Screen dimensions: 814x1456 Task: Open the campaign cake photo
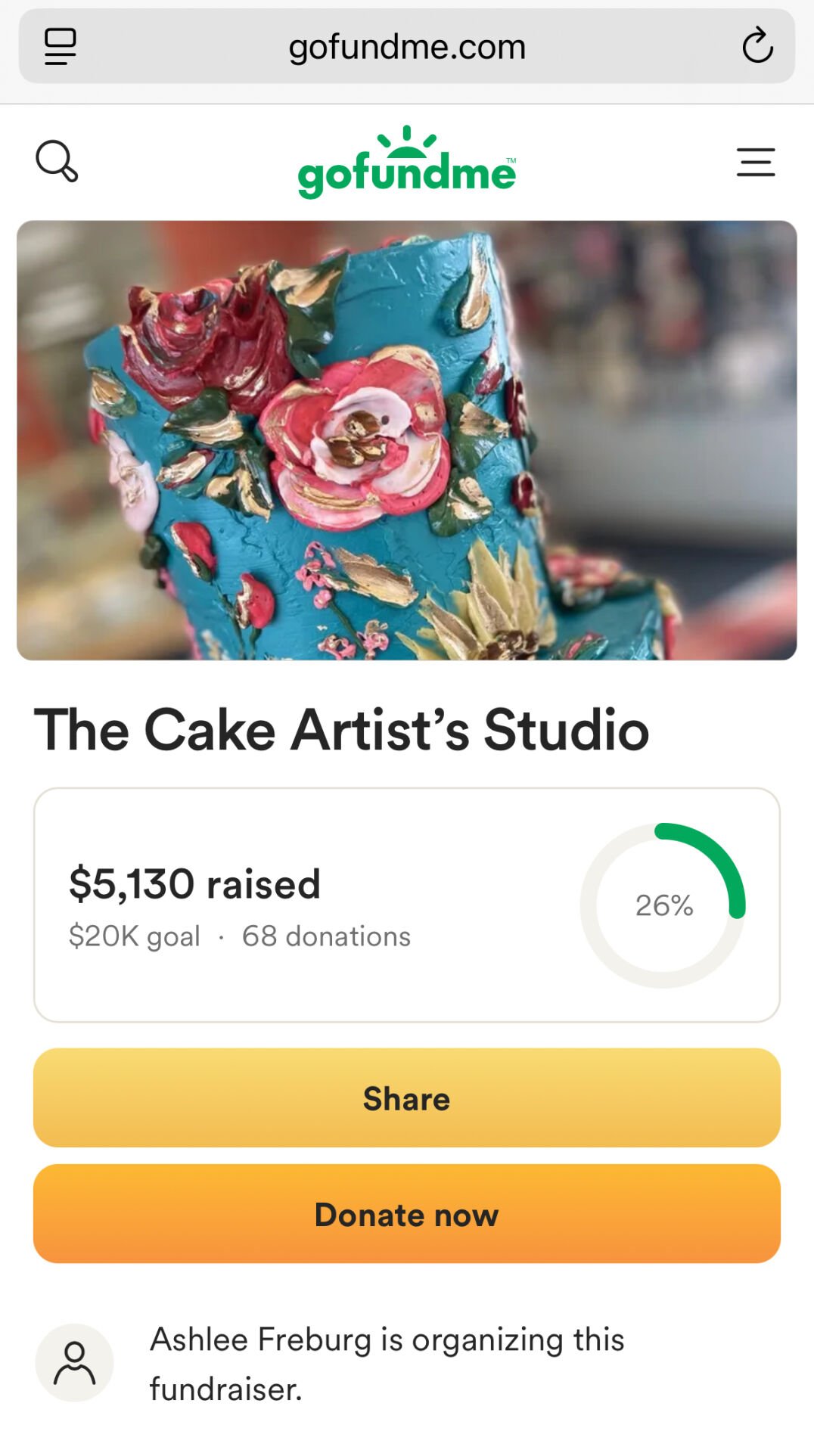point(407,439)
